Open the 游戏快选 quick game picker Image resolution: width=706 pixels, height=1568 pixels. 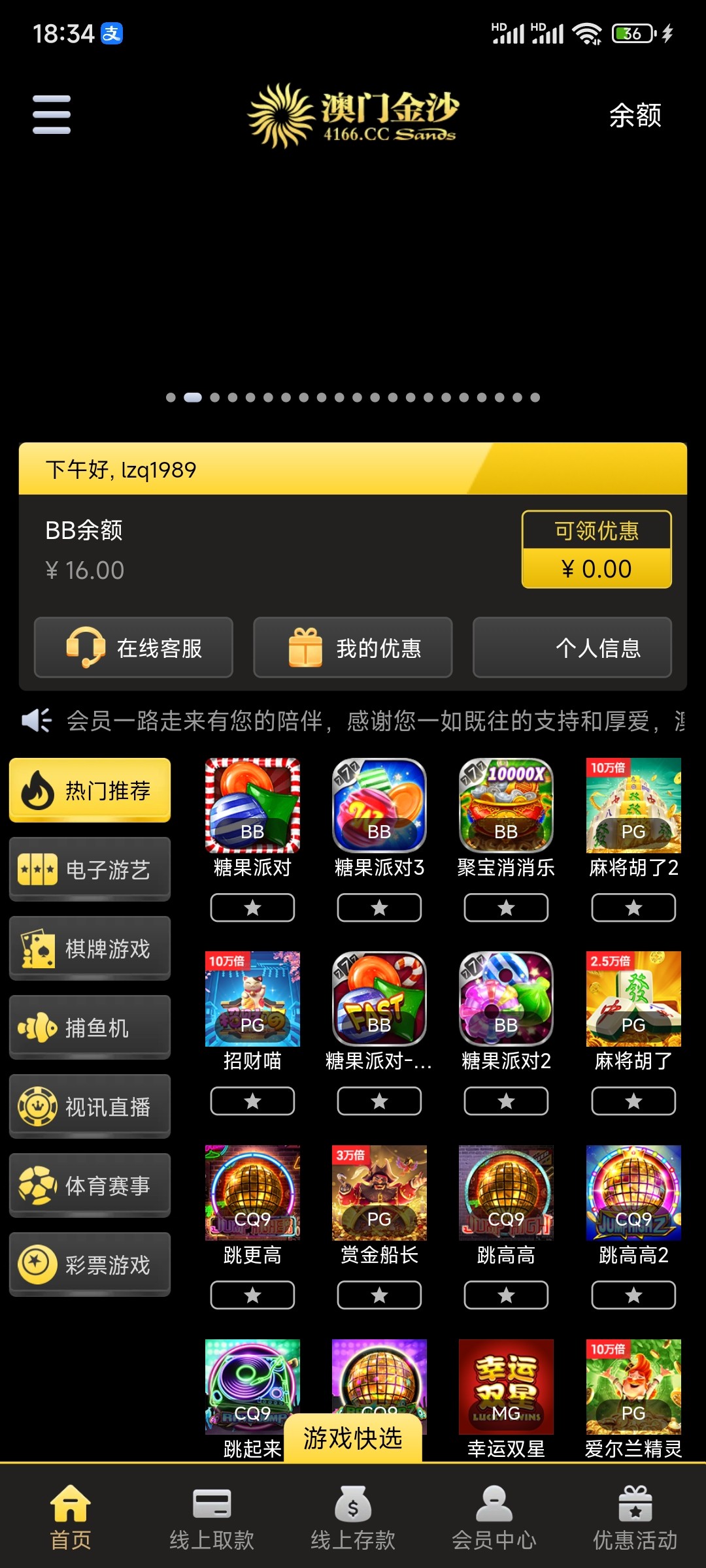pos(353,1438)
